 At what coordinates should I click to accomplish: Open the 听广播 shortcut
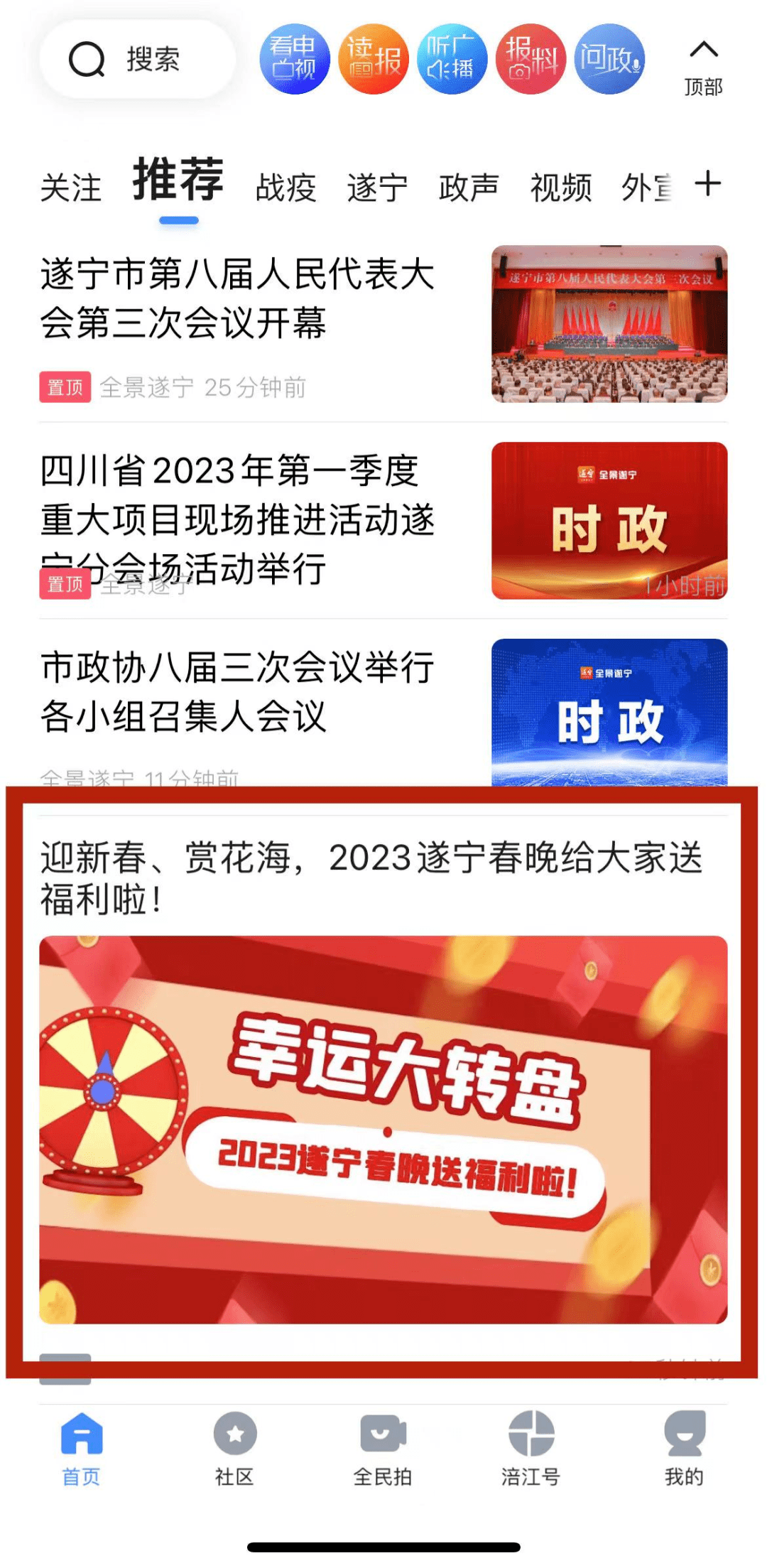tap(452, 60)
